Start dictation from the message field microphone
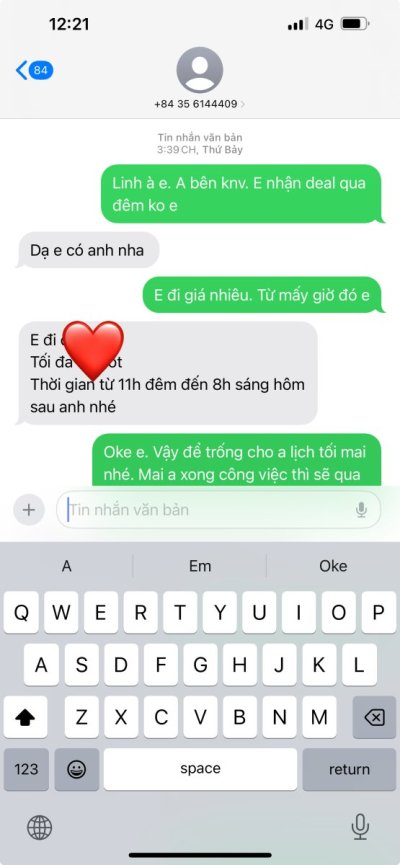The width and height of the screenshot is (400, 865). tap(361, 509)
